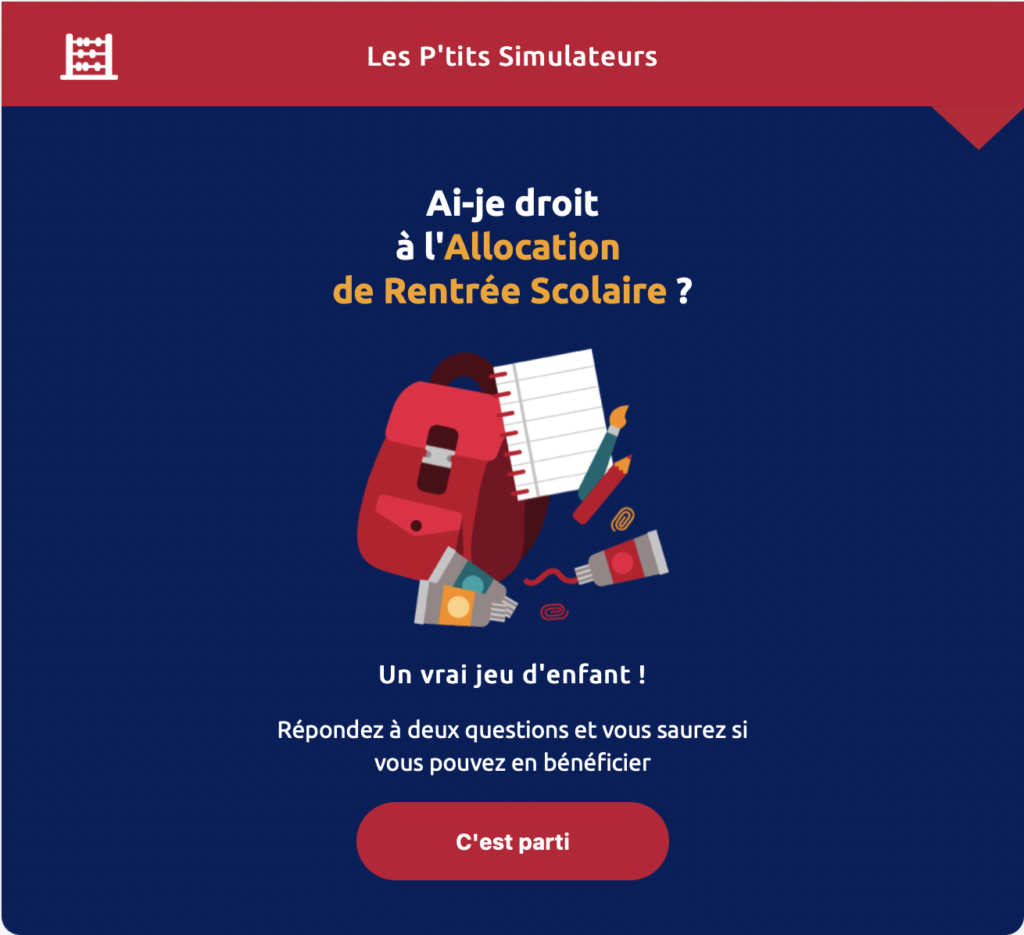
Task: Start the simulator with C'est parti
Action: [x=512, y=841]
